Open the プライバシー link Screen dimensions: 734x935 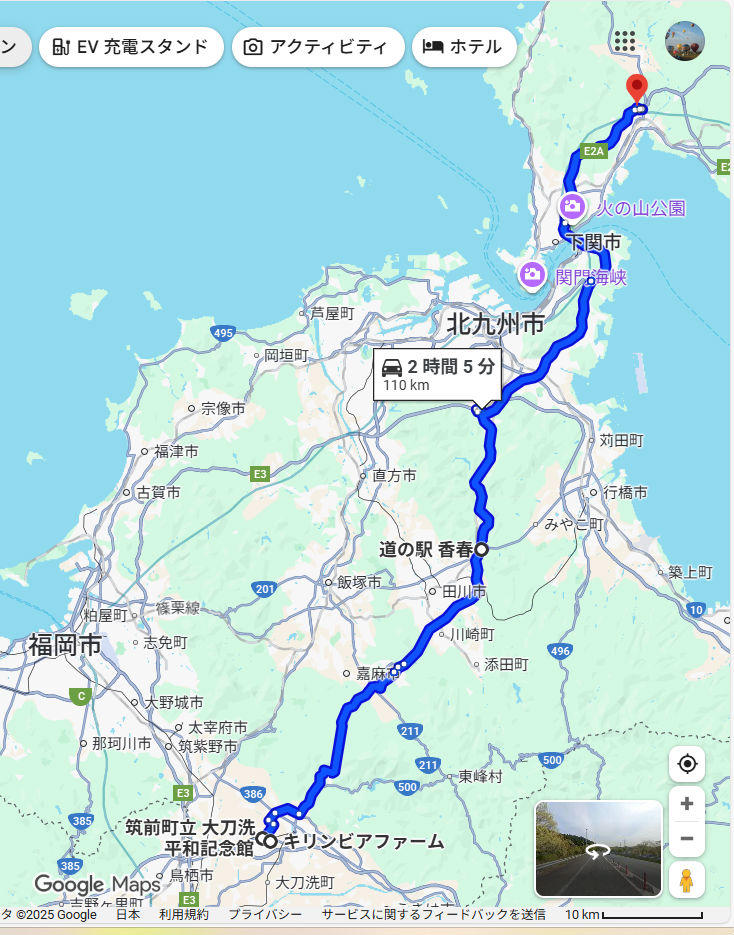(265, 914)
